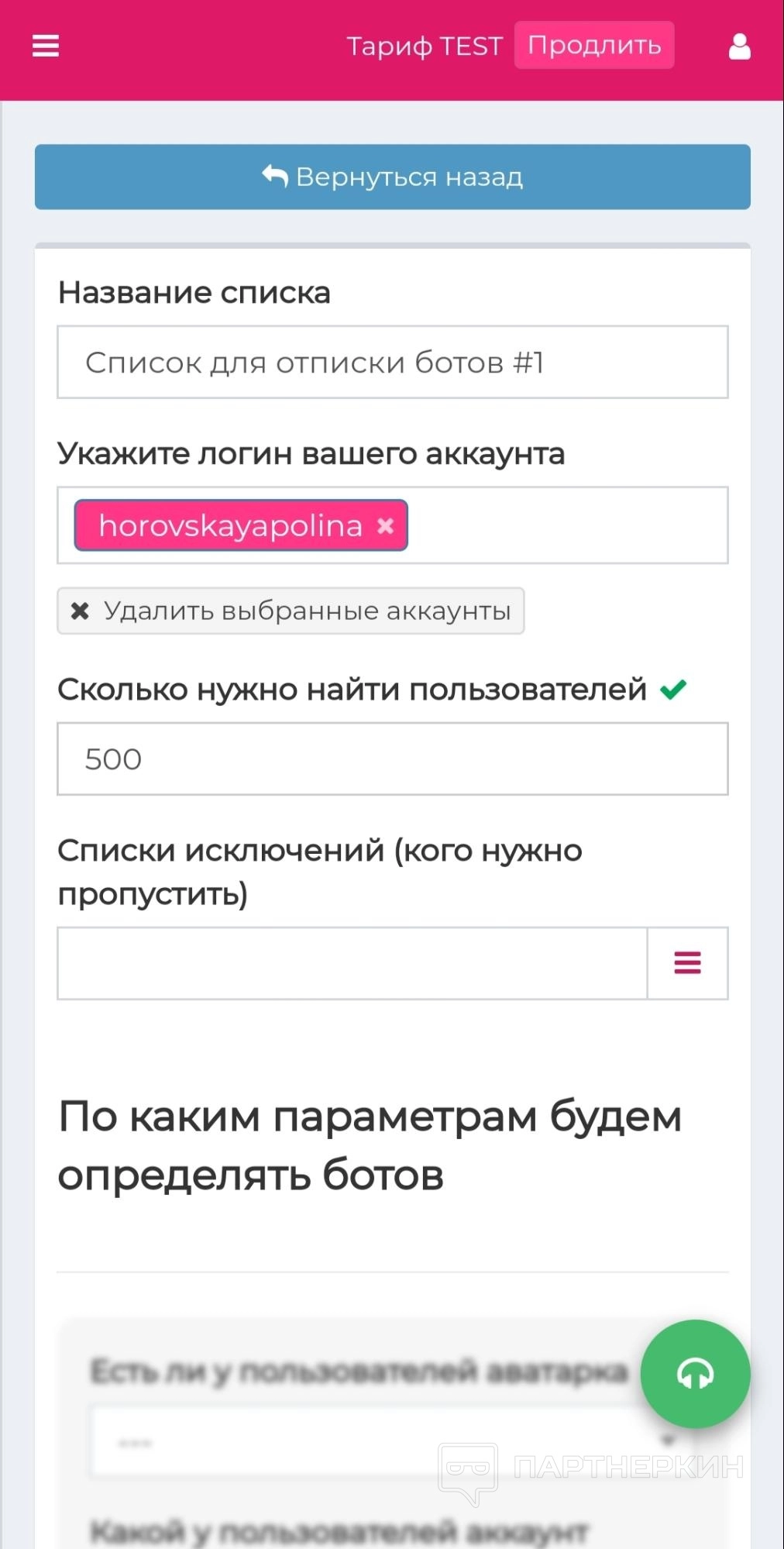The image size is (784, 1549).
Task: Focus the Списки исключений input field
Action: pyautogui.click(x=352, y=963)
